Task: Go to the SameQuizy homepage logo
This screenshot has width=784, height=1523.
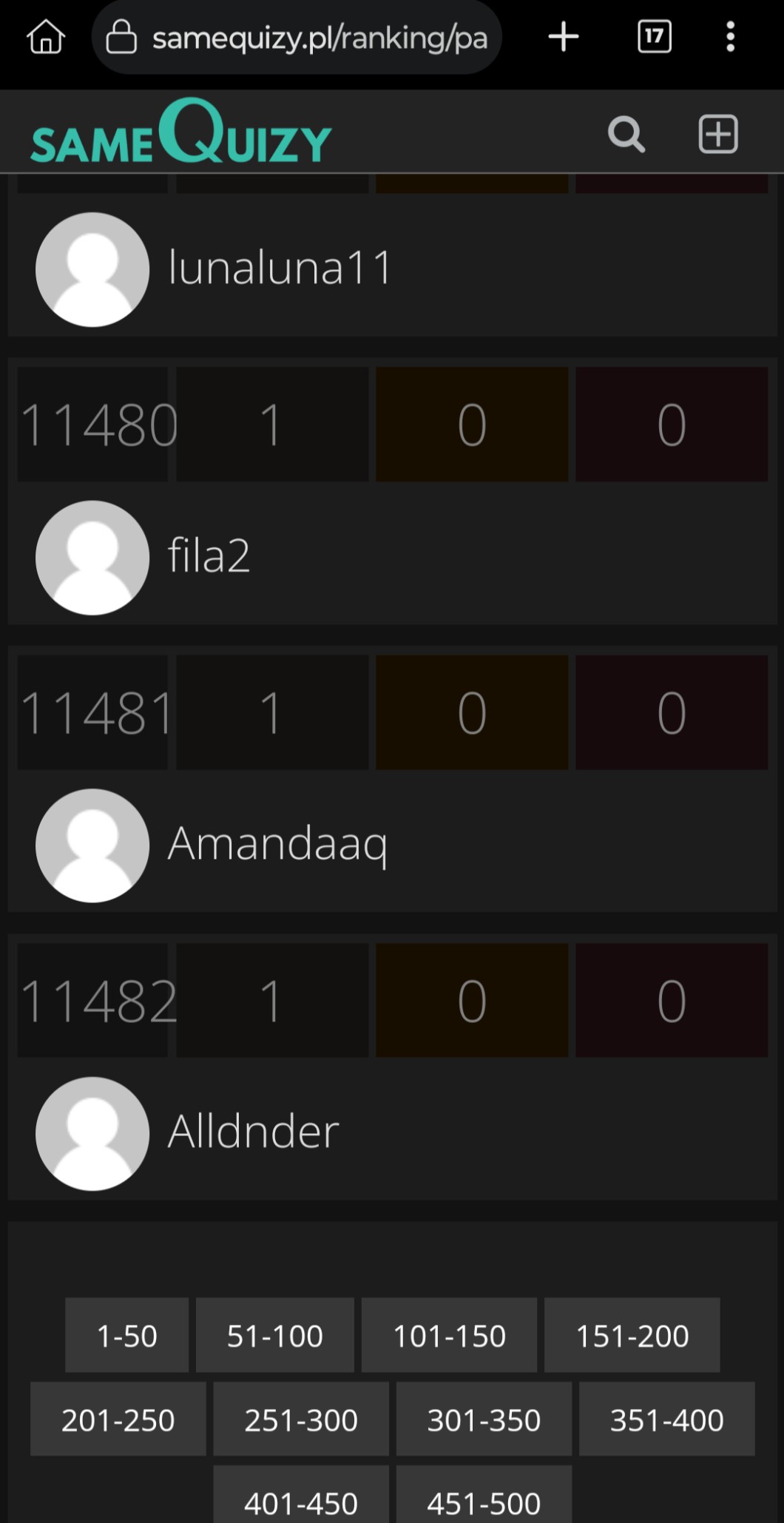Action: 180,133
